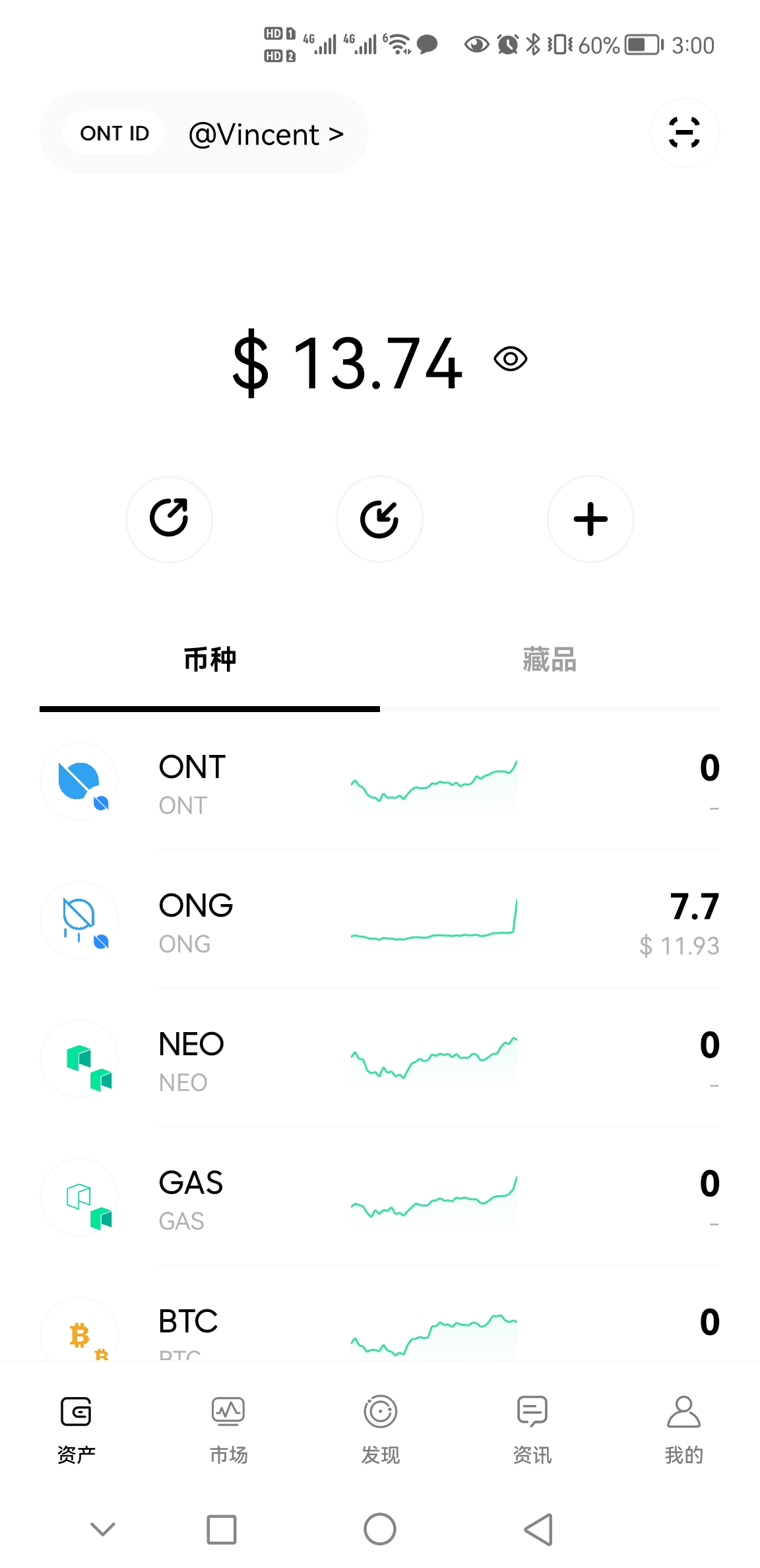This screenshot has height=1568, width=760.
Task: Collapse the keyboard with the down chevron
Action: [x=102, y=1528]
